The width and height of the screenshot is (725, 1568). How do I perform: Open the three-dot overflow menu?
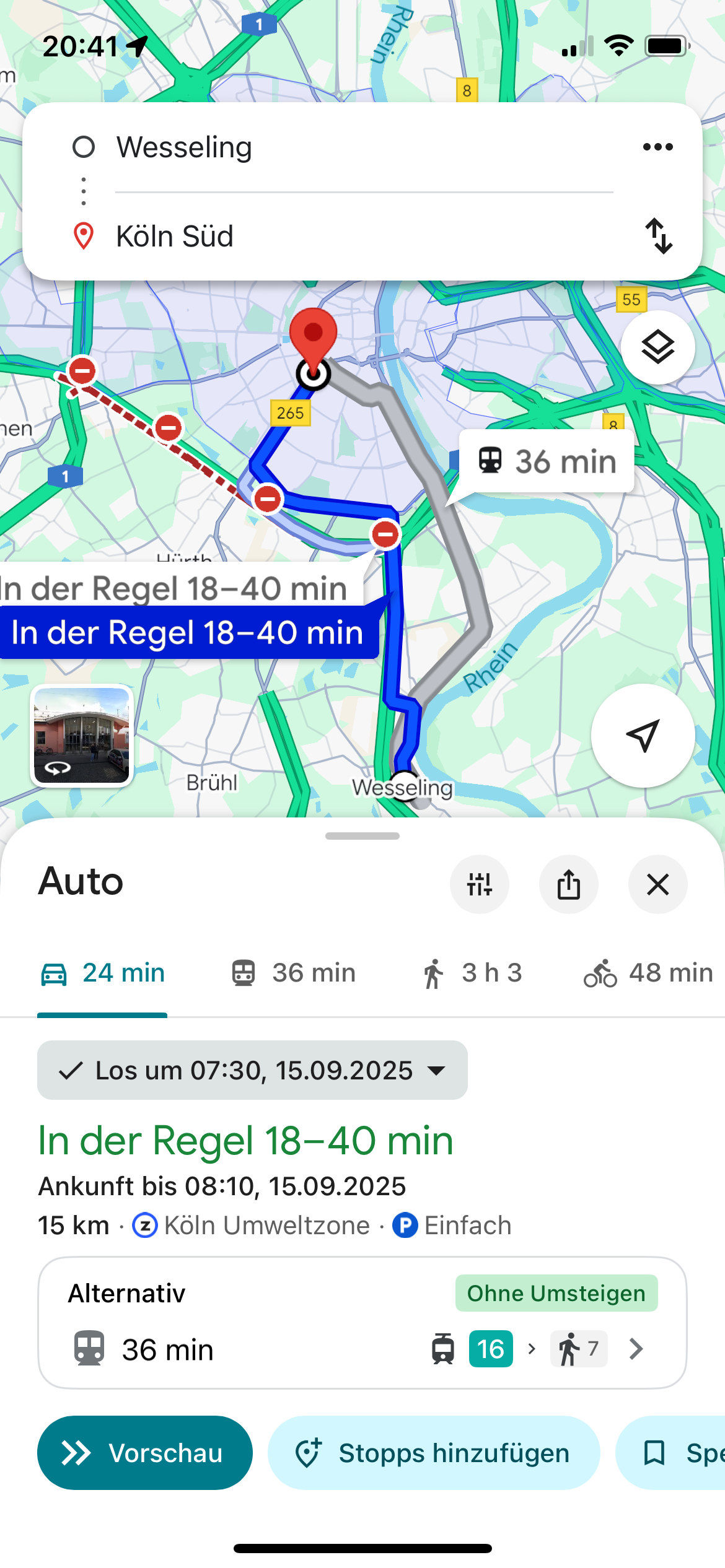[x=657, y=147]
